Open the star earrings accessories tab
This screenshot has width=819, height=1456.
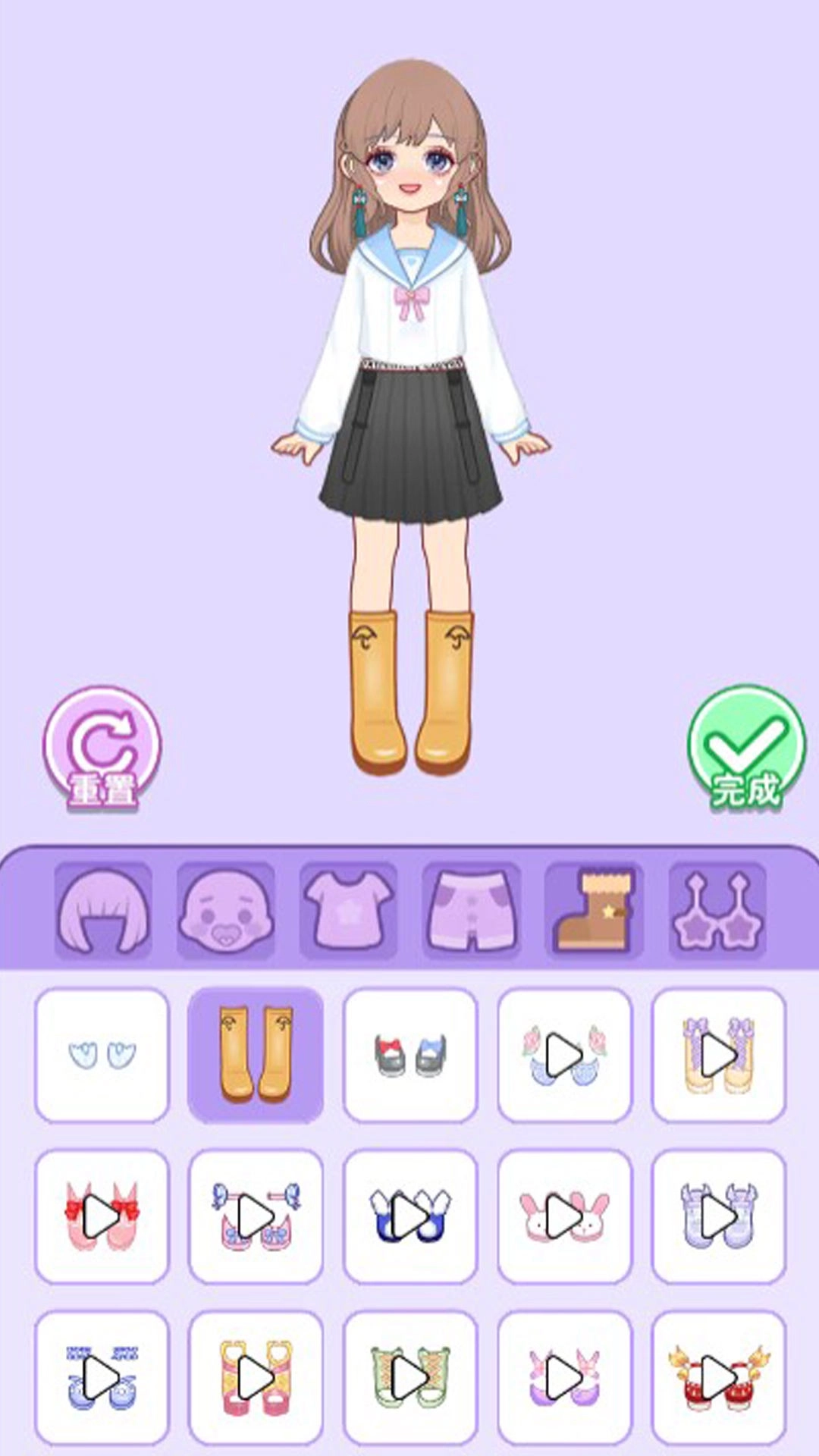pos(717,910)
